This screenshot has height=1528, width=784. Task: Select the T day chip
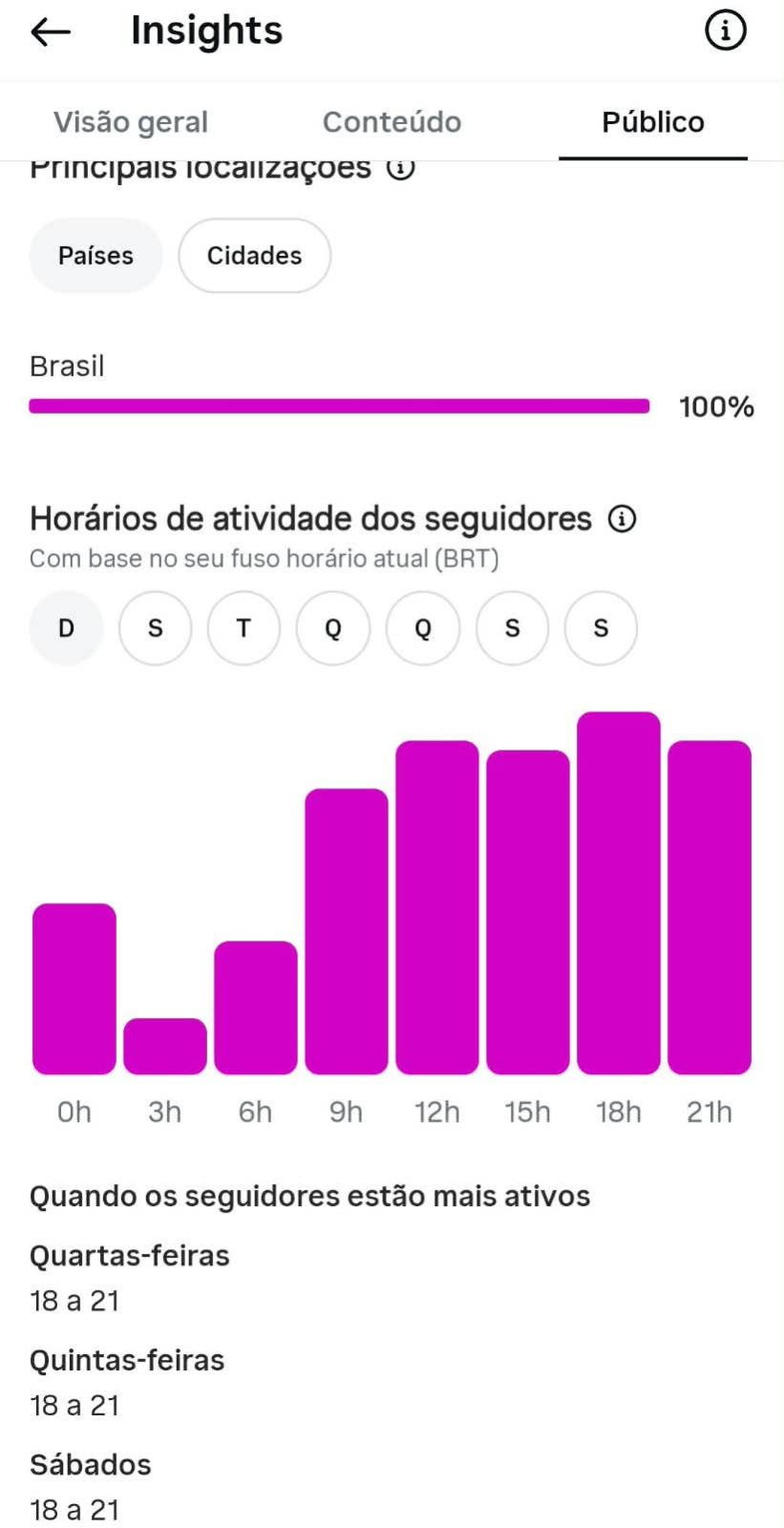click(244, 627)
